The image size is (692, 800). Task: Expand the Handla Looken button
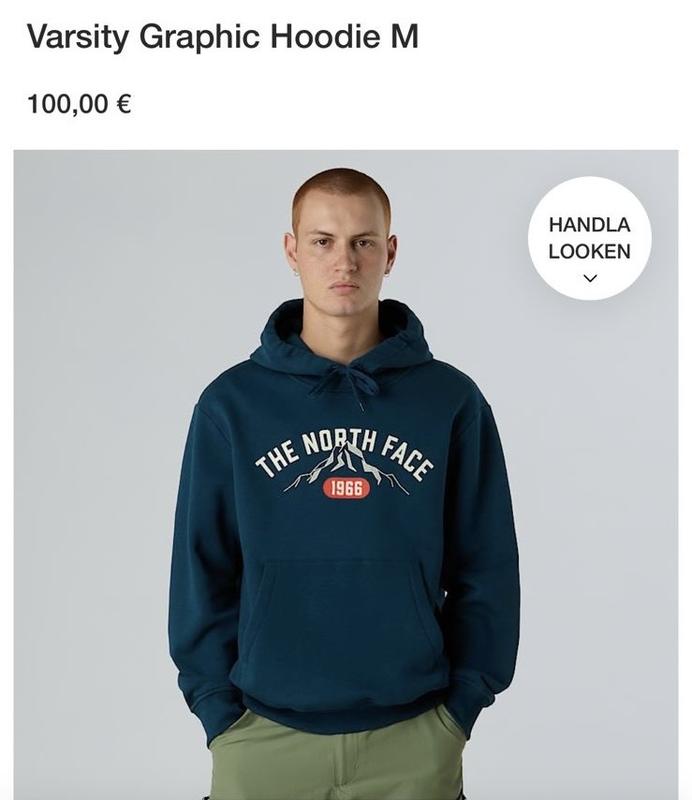pyautogui.click(x=589, y=239)
